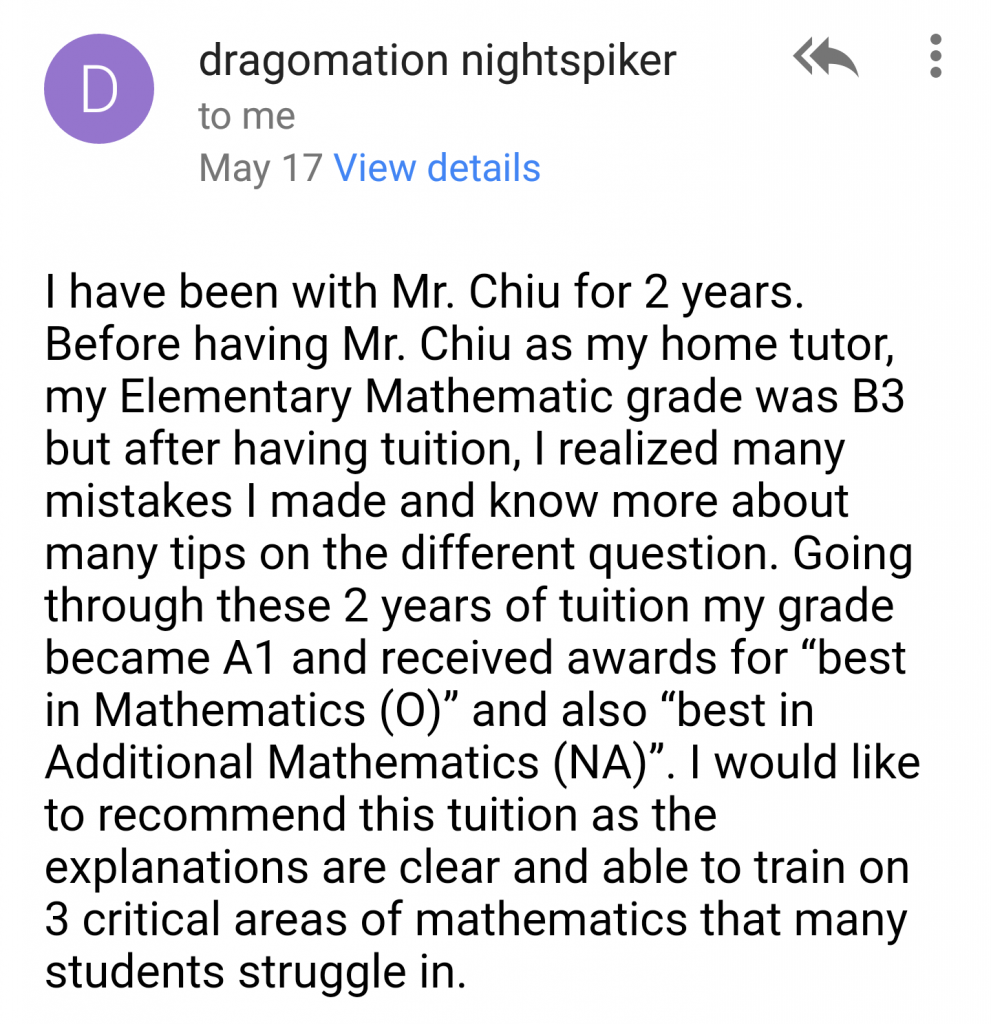Open sender's purple D avatar
The height and width of the screenshot is (1024, 991).
tap(99, 89)
